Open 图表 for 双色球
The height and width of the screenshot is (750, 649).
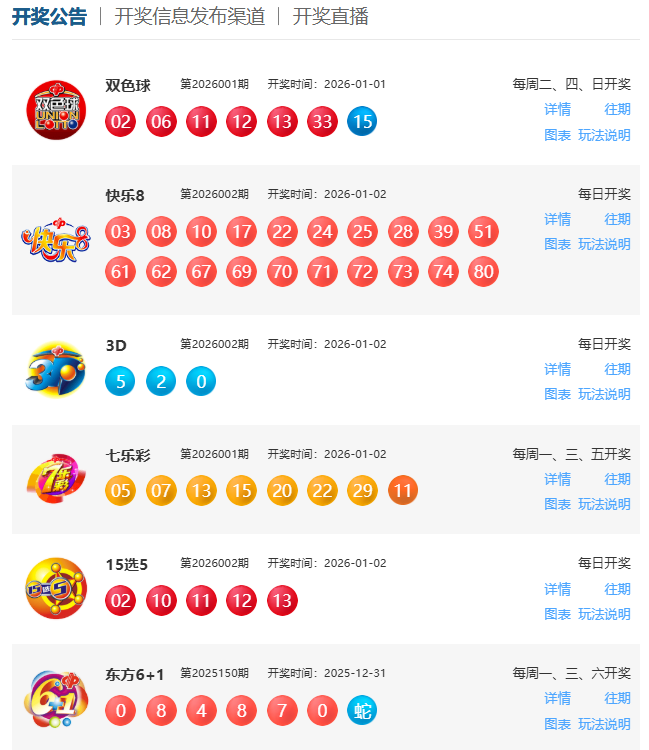click(557, 135)
